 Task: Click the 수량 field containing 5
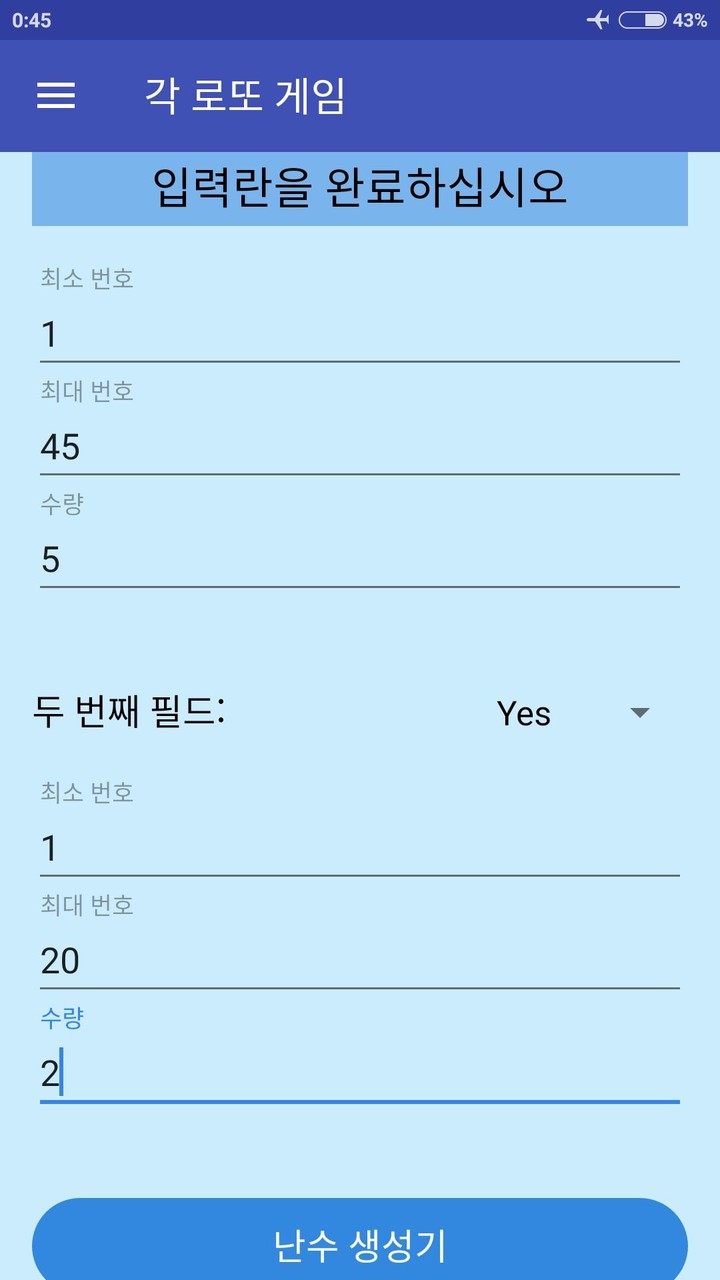pos(360,560)
